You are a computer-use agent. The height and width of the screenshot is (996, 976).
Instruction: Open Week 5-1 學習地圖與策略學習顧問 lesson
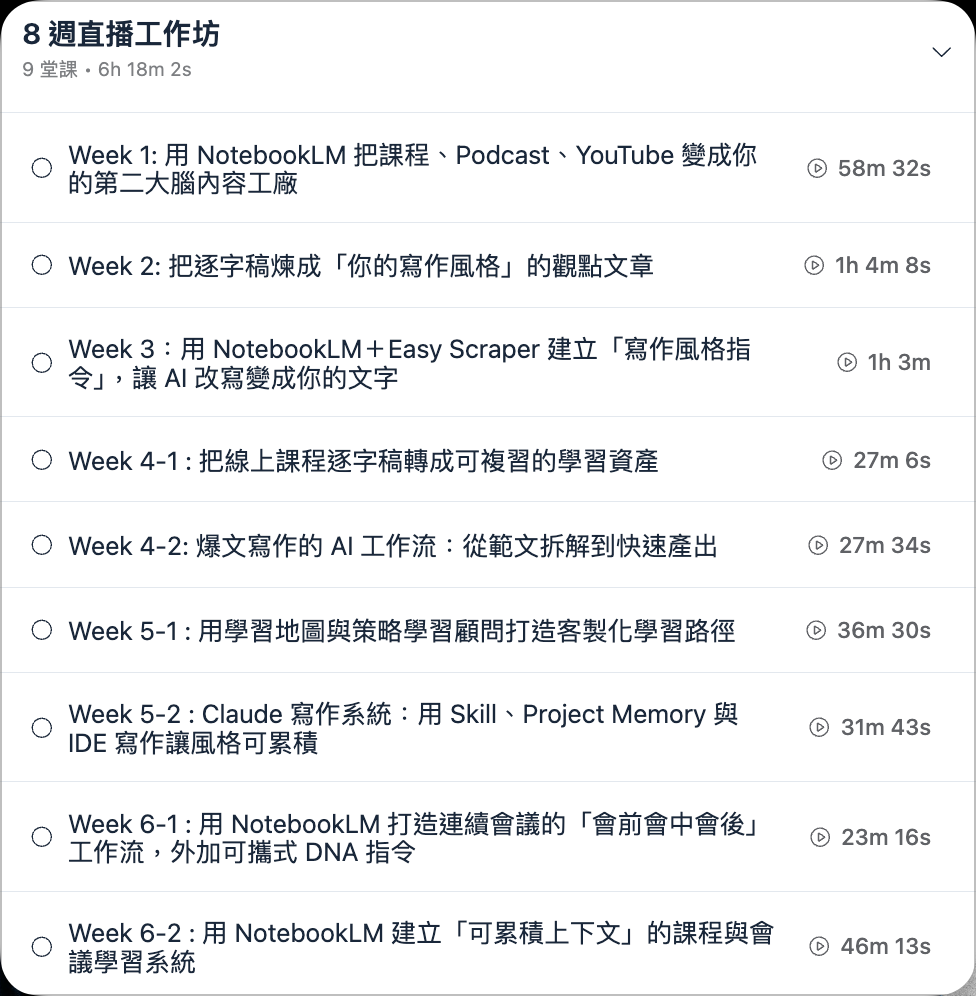click(x=401, y=631)
